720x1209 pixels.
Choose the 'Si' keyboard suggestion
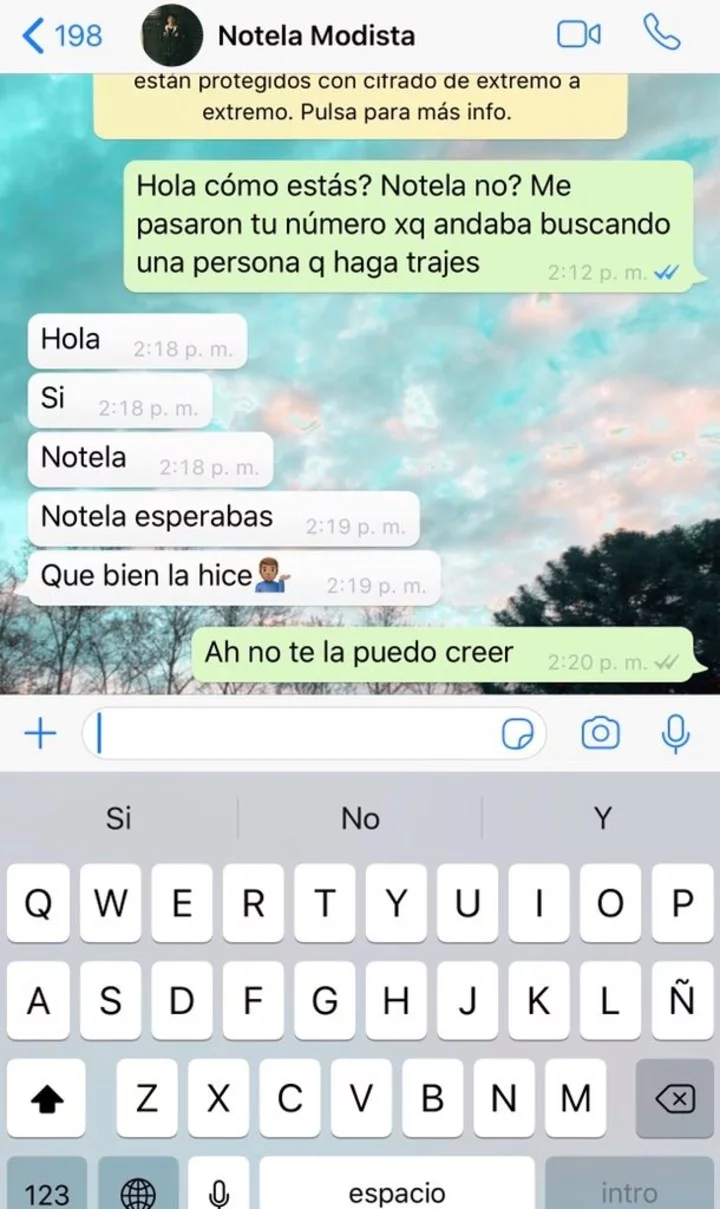tap(119, 819)
